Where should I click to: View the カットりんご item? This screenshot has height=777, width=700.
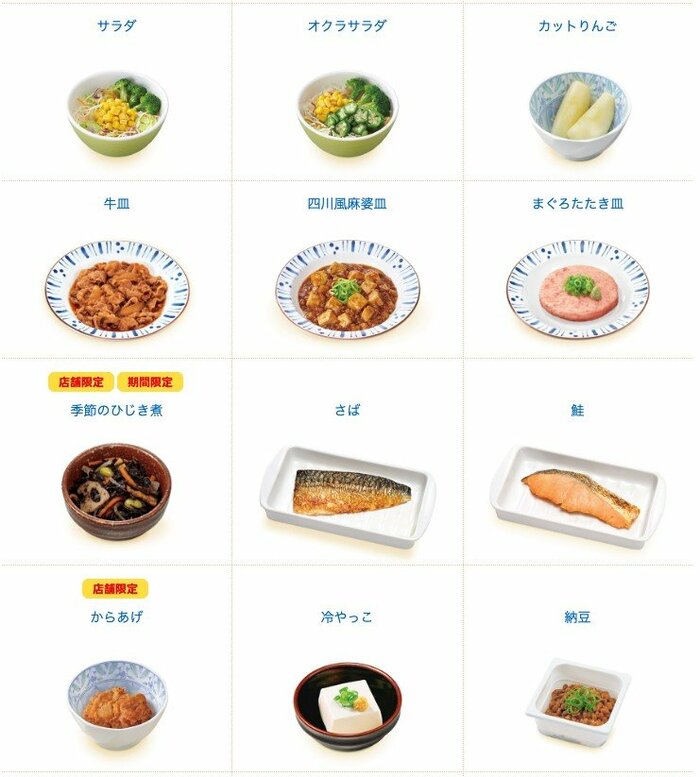point(578,112)
